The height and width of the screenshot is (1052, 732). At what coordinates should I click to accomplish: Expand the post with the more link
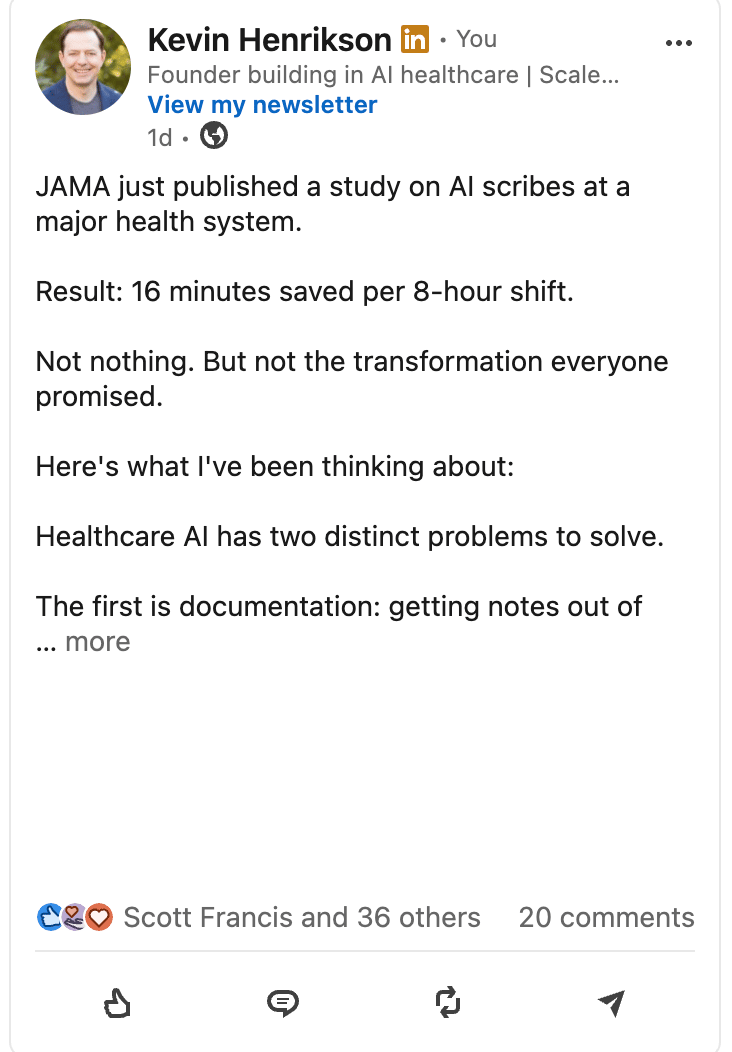point(97,641)
